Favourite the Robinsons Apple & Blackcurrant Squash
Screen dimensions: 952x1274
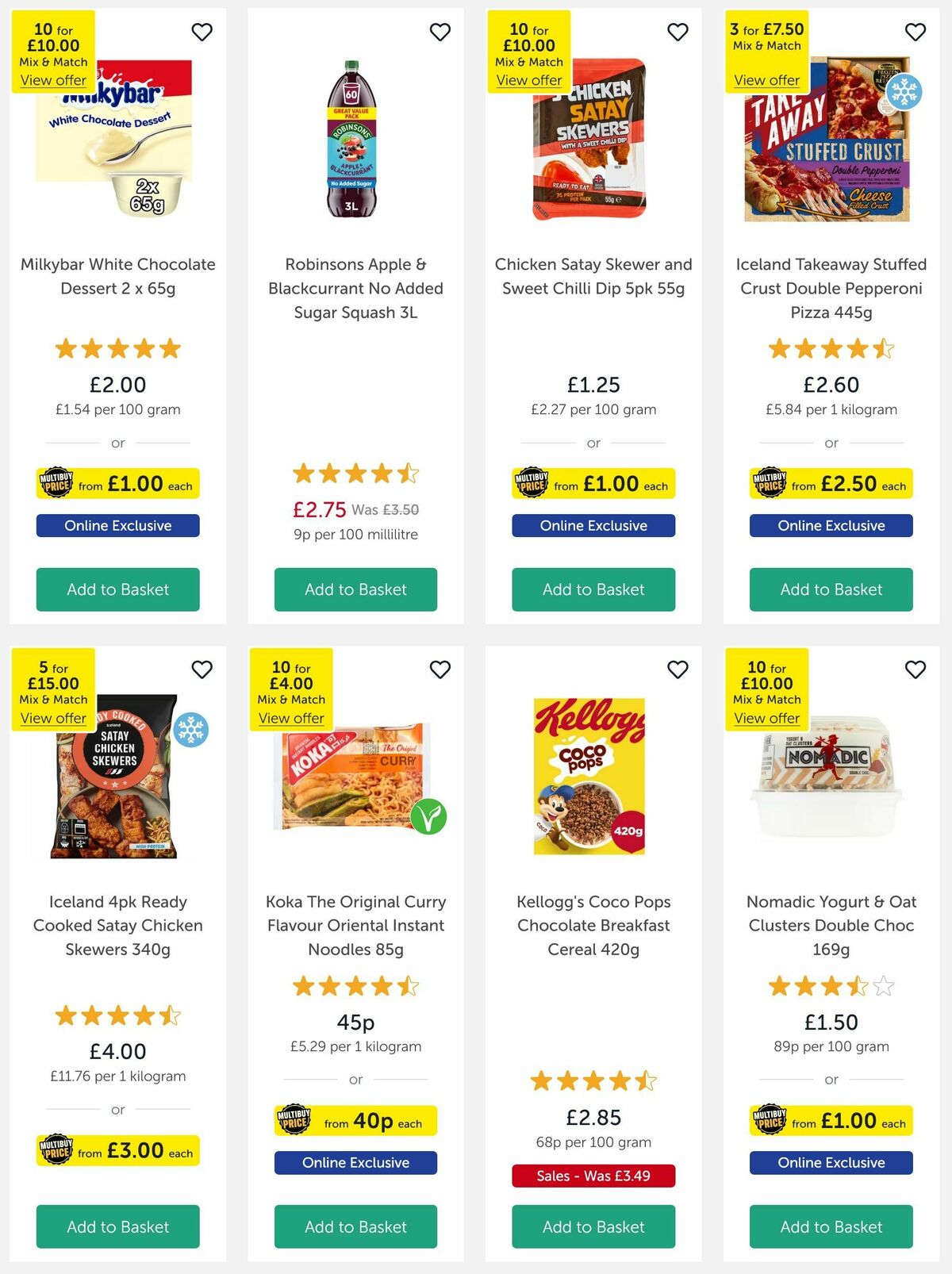(x=440, y=32)
